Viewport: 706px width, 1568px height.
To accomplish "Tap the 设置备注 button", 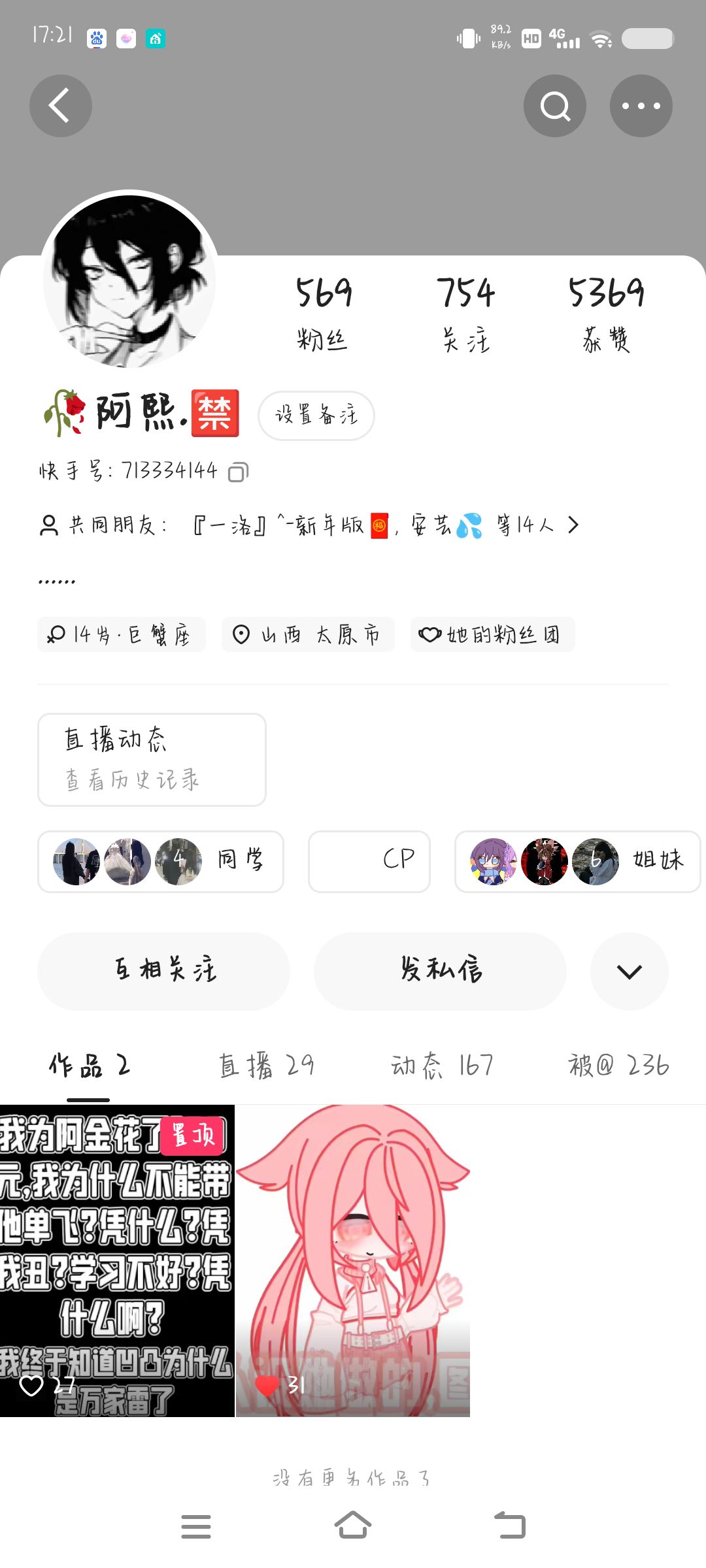I will (x=316, y=416).
